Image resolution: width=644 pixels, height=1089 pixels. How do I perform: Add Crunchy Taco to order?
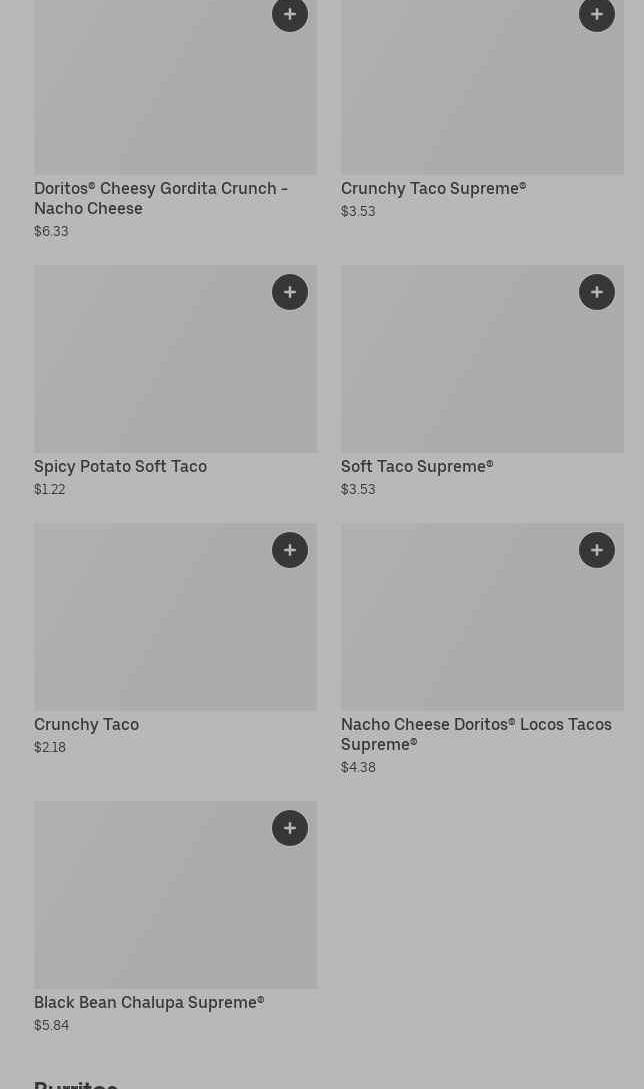tap(290, 550)
